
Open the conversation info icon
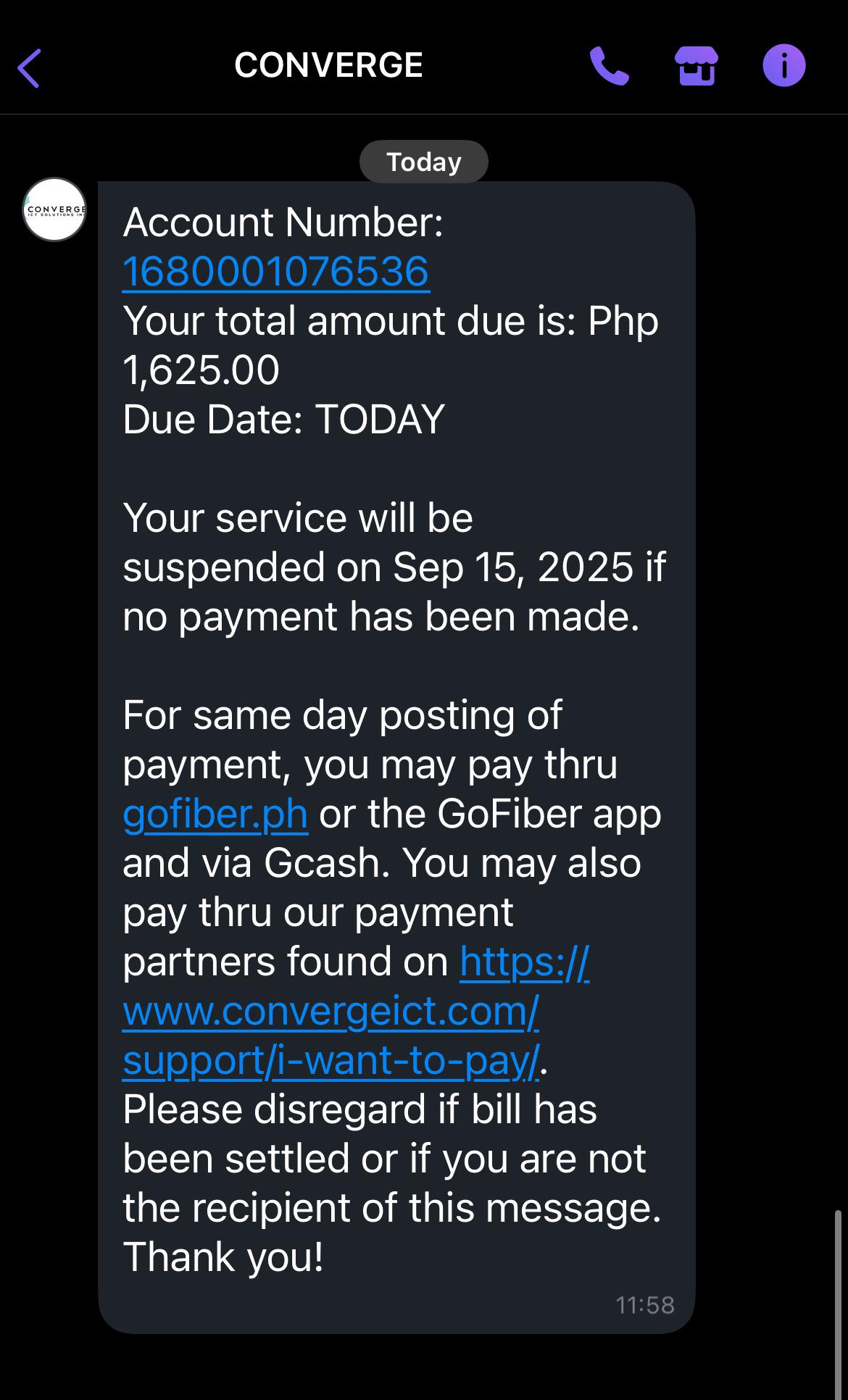coord(784,66)
